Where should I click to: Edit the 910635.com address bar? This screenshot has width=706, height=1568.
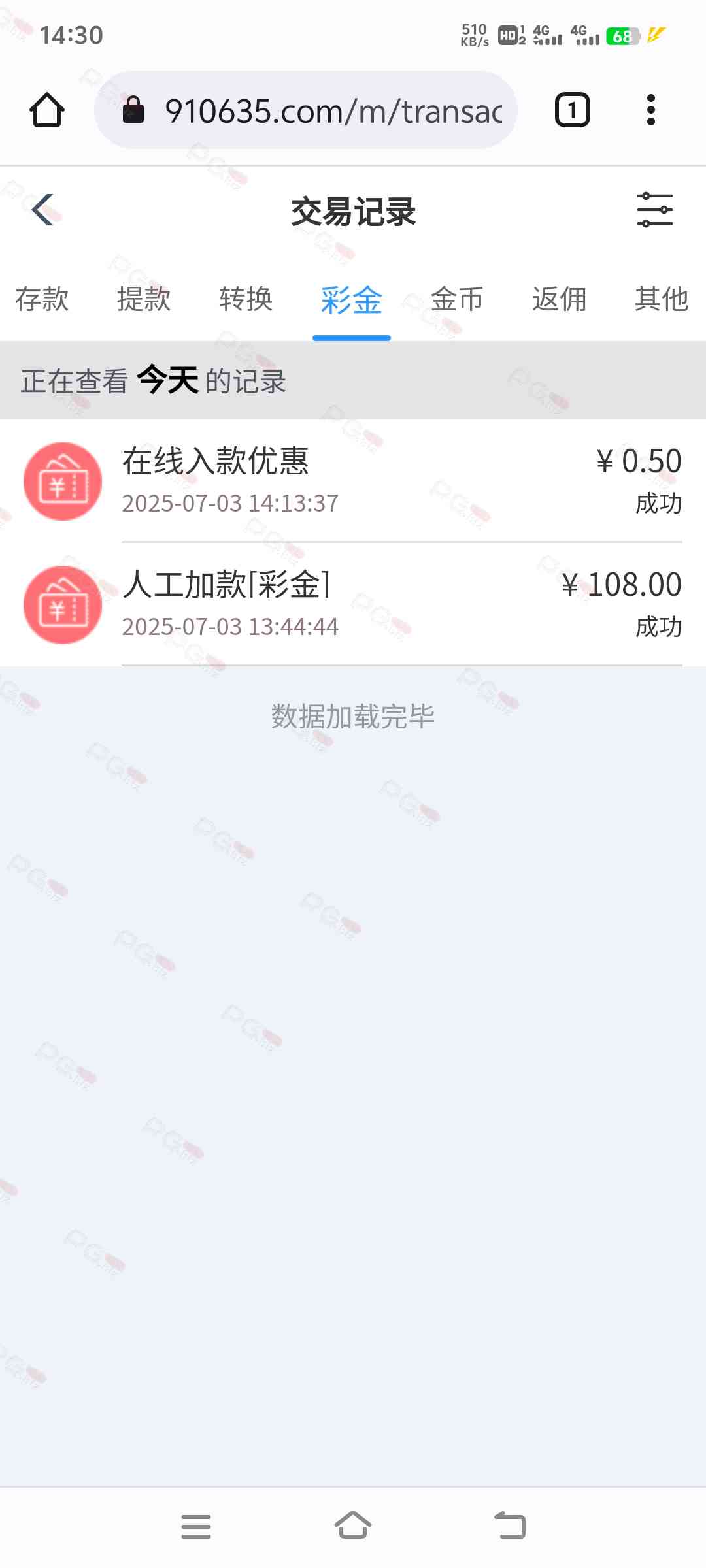314,110
